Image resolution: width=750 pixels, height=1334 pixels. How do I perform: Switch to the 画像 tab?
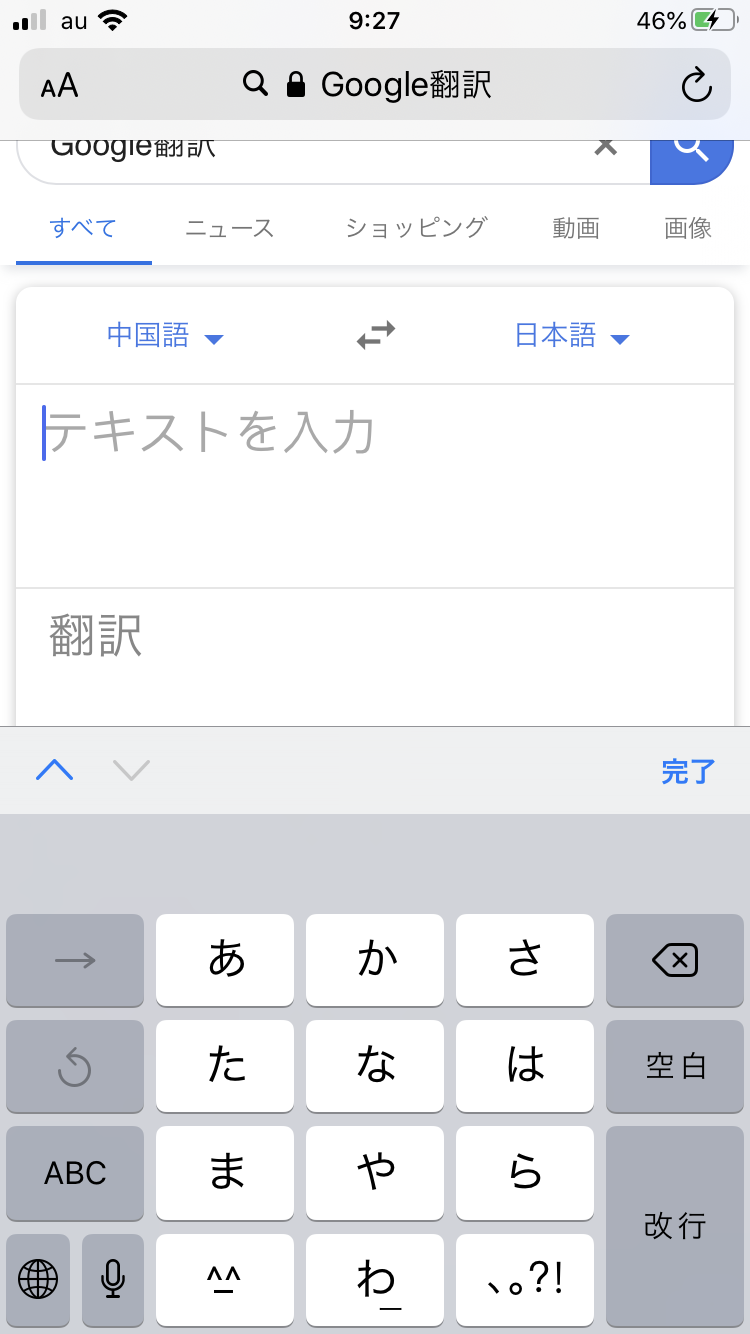(688, 228)
